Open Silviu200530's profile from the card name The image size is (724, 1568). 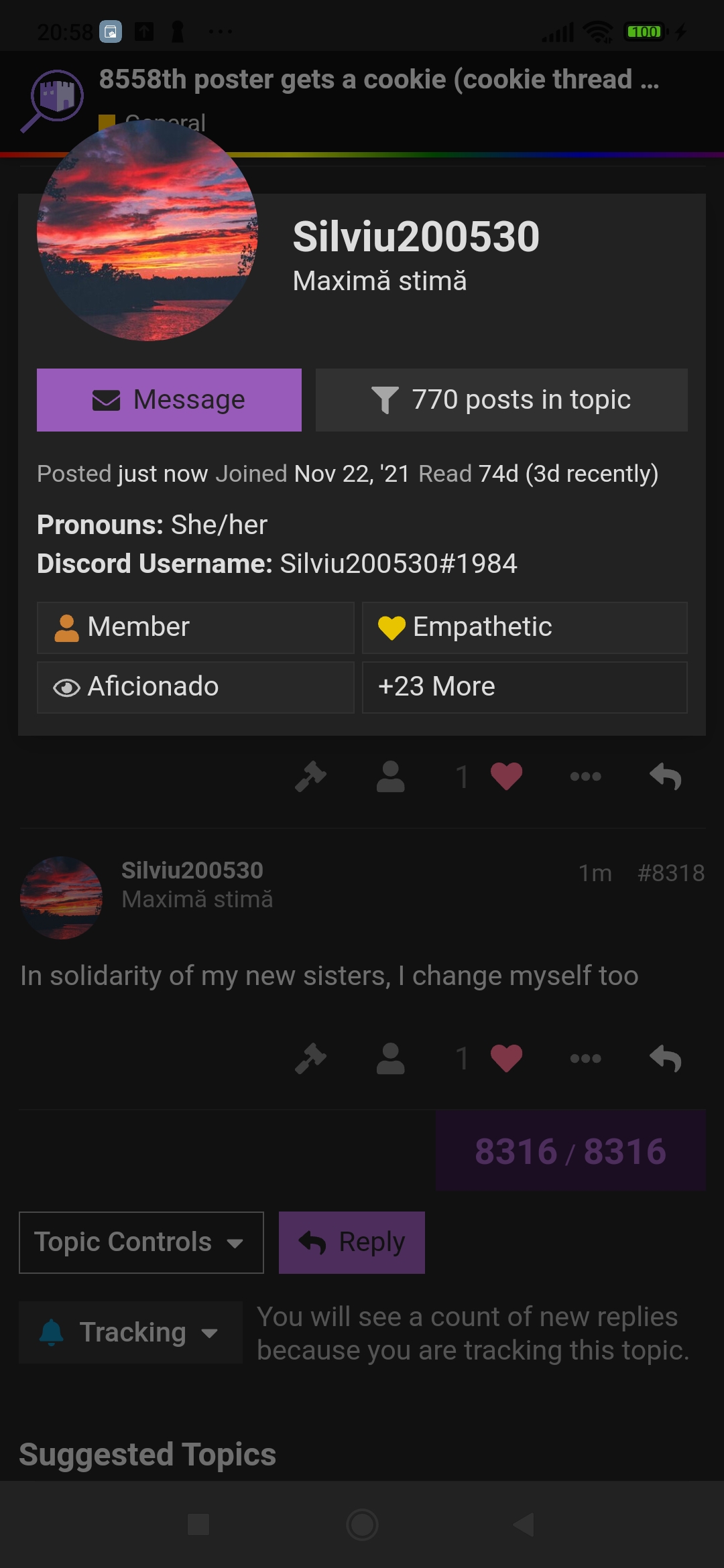point(416,237)
